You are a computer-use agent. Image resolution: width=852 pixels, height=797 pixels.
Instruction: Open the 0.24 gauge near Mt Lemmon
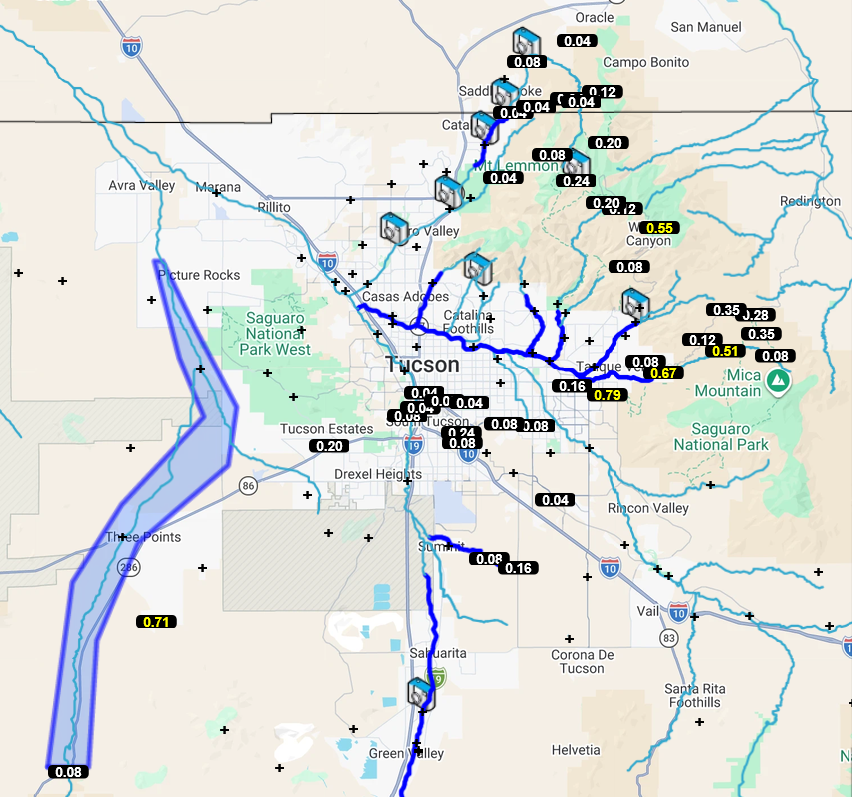click(576, 180)
